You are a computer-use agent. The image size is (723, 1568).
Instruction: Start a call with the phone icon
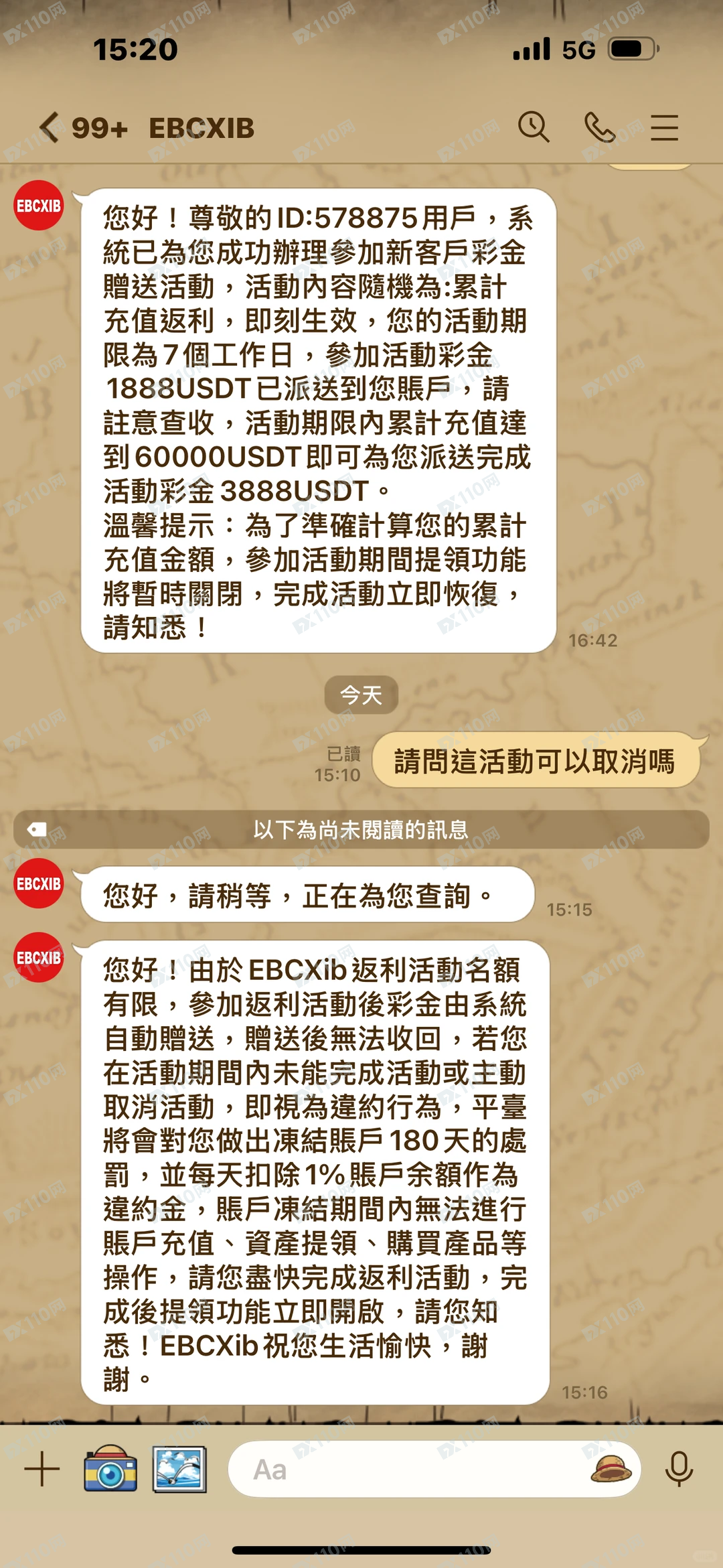tap(599, 127)
